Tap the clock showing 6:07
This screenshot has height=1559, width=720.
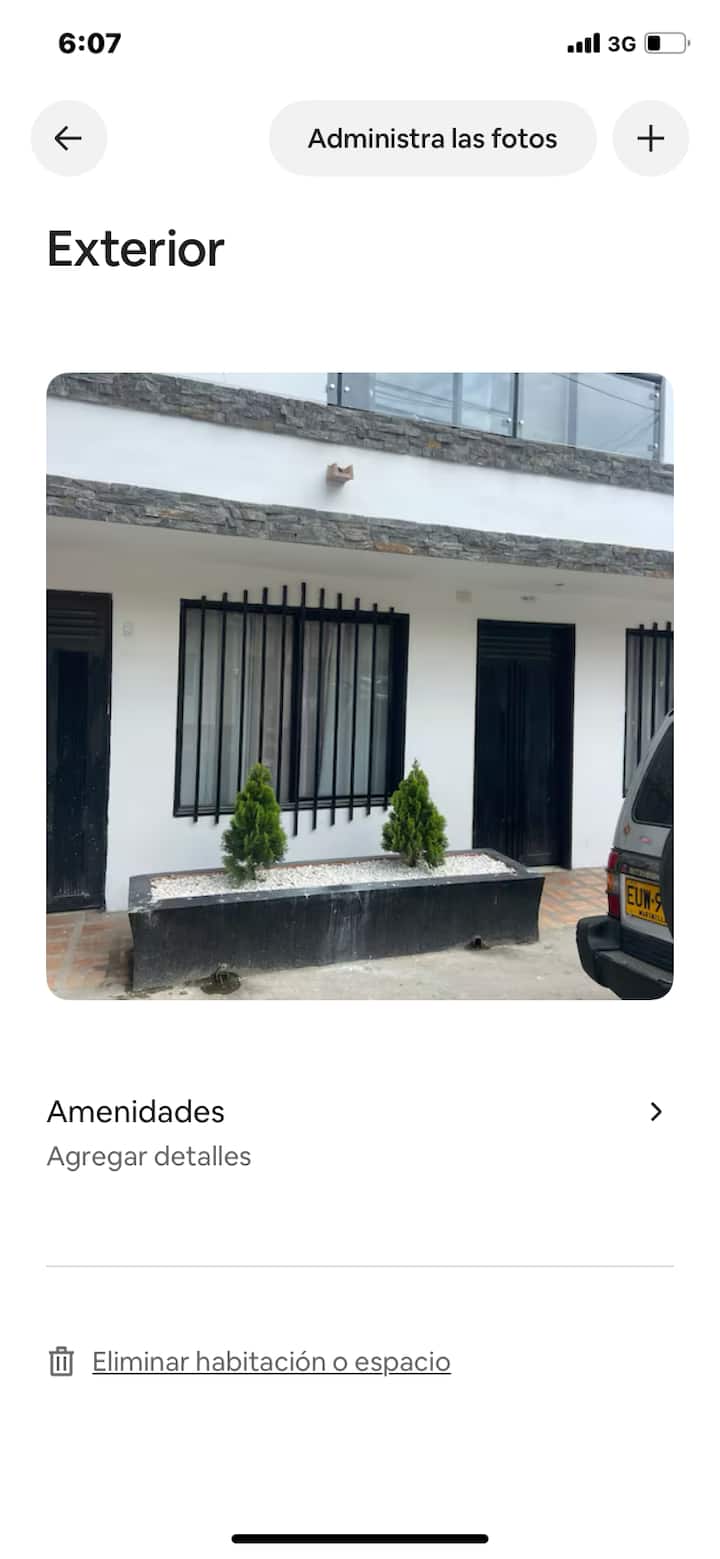[x=89, y=43]
